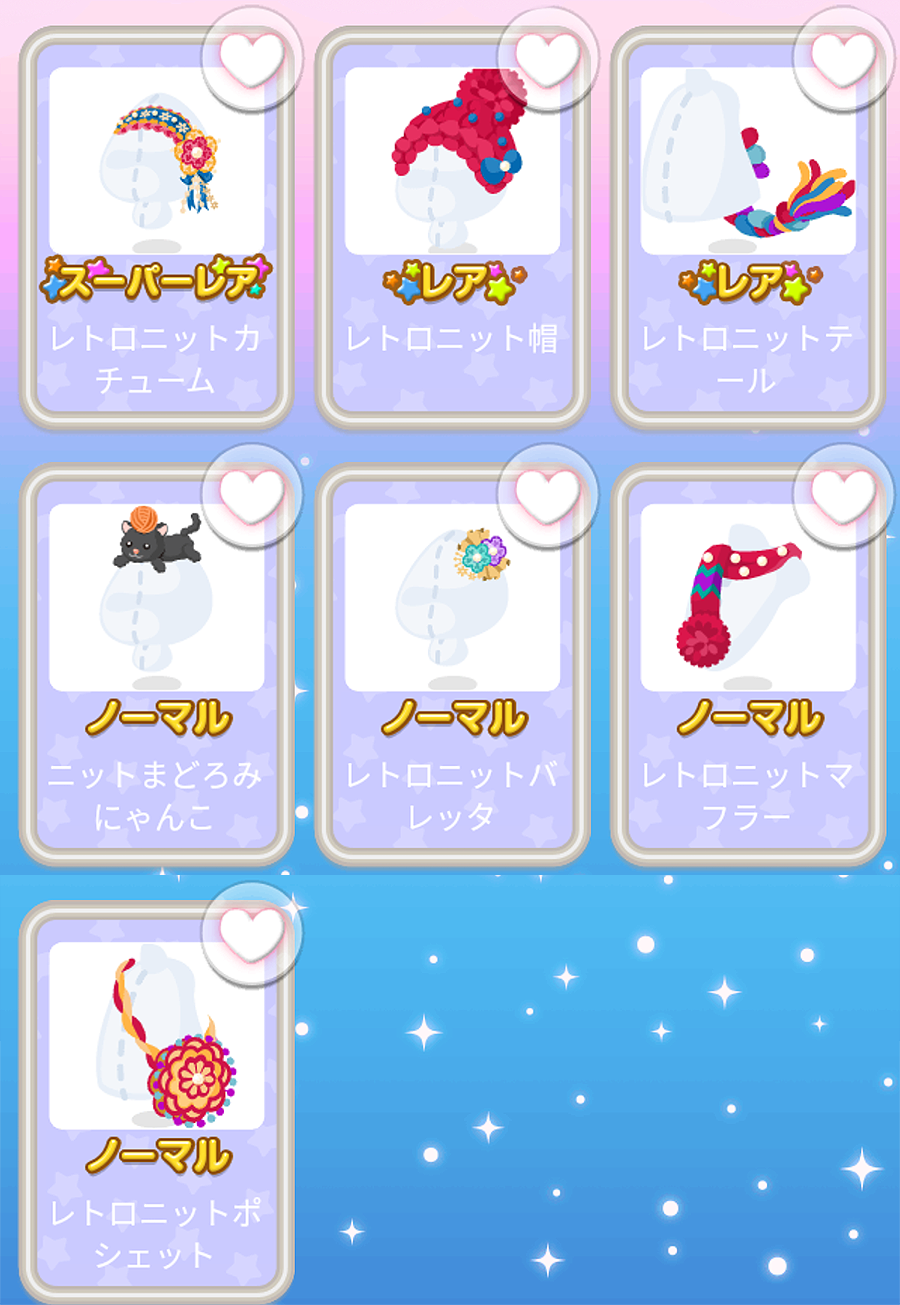Favorite the レトロニットカチューム heart
The width and height of the screenshot is (900, 1305).
point(251,59)
